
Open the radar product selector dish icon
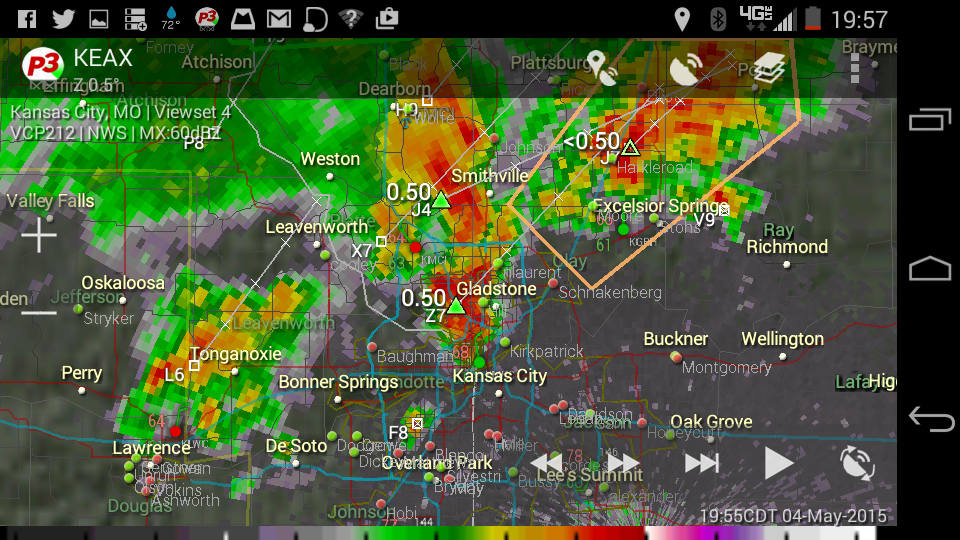coord(688,68)
